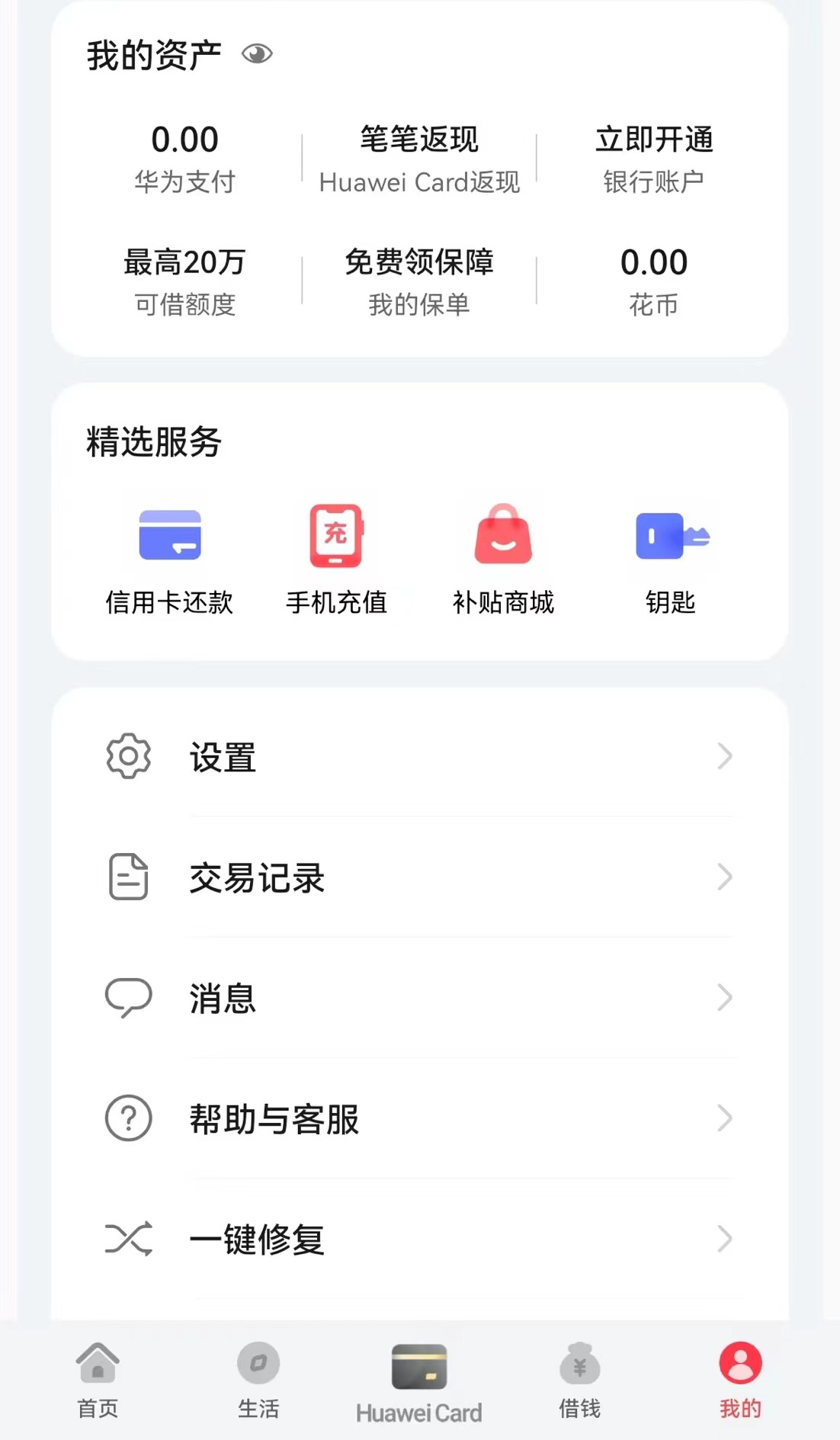Switch to the Huawei Card tab

[418, 1381]
